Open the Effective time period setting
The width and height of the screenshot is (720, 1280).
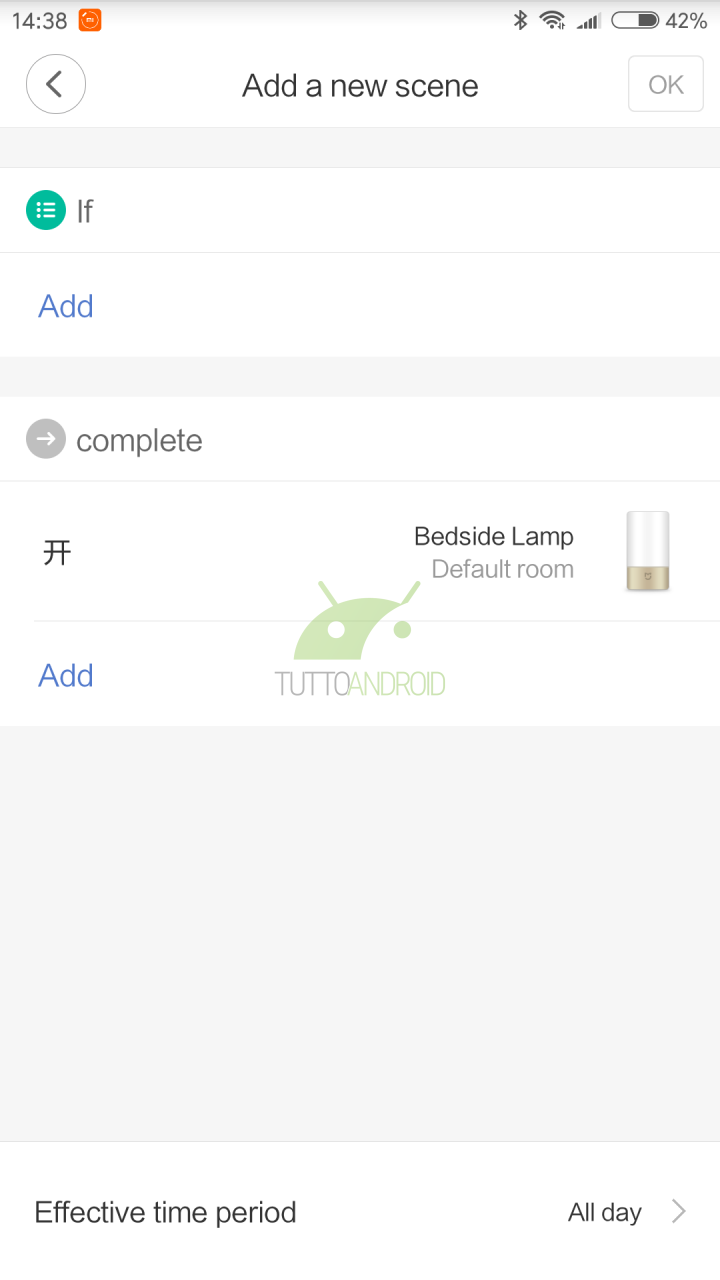[360, 1212]
